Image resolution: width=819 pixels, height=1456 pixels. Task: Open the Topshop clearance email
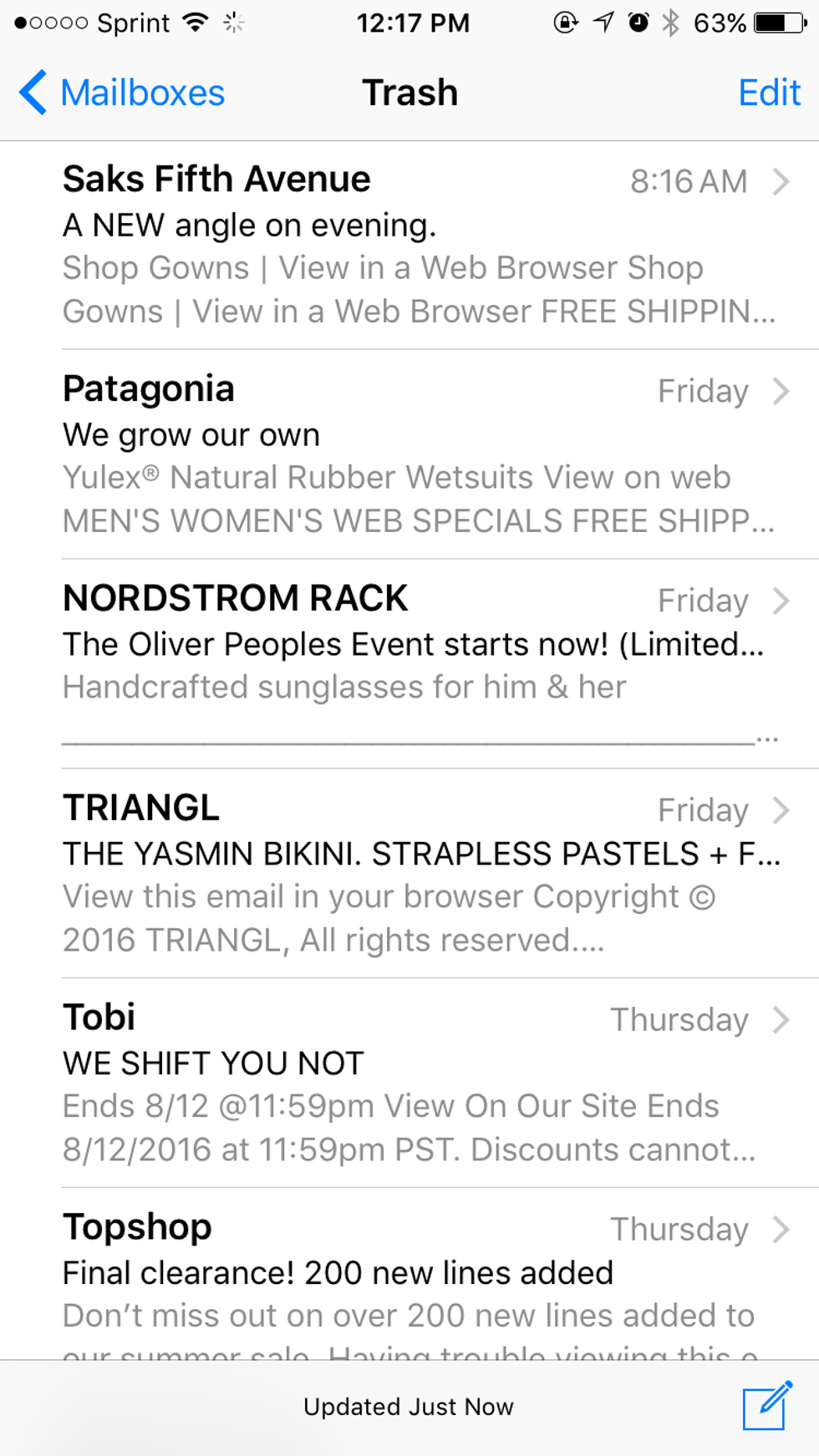418,1276
